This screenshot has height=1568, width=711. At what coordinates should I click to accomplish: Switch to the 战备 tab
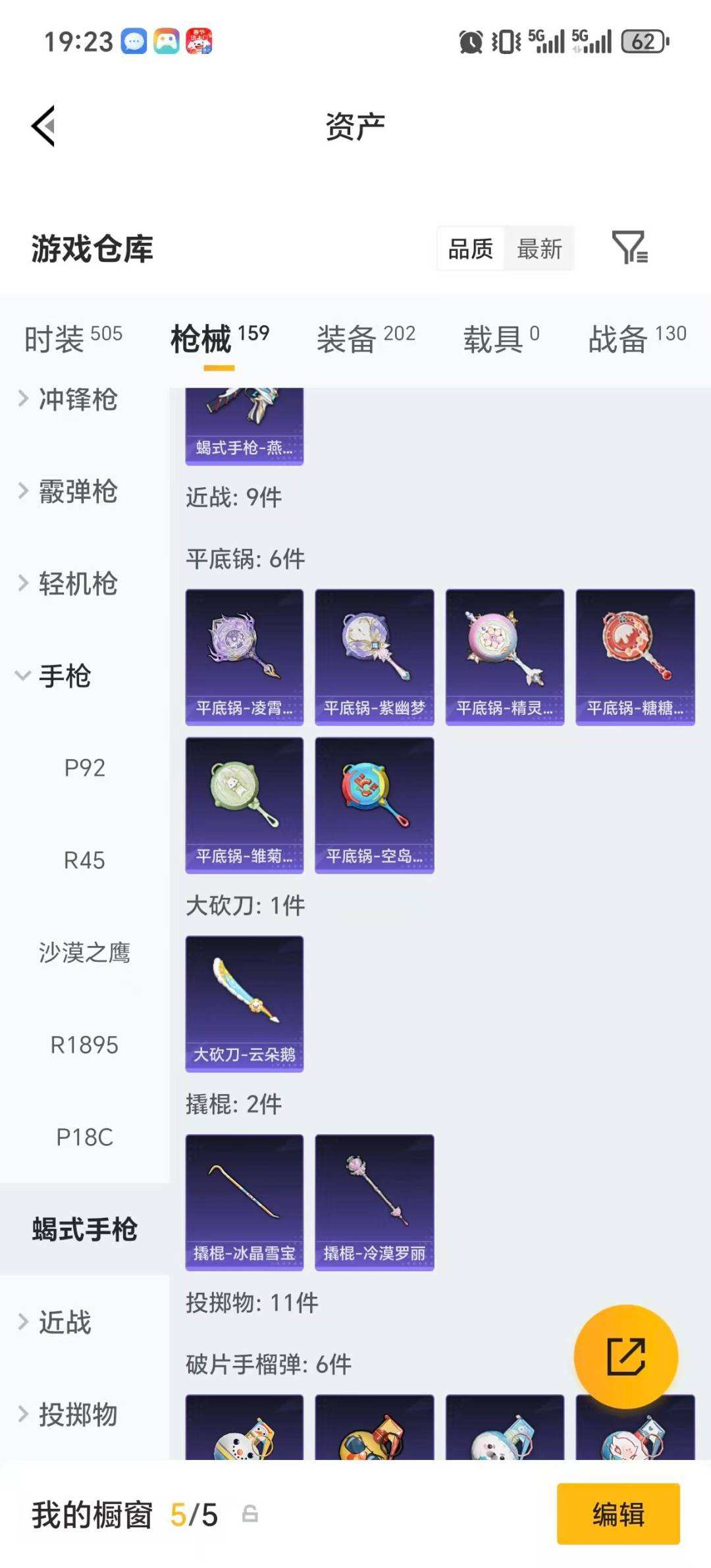pos(637,338)
